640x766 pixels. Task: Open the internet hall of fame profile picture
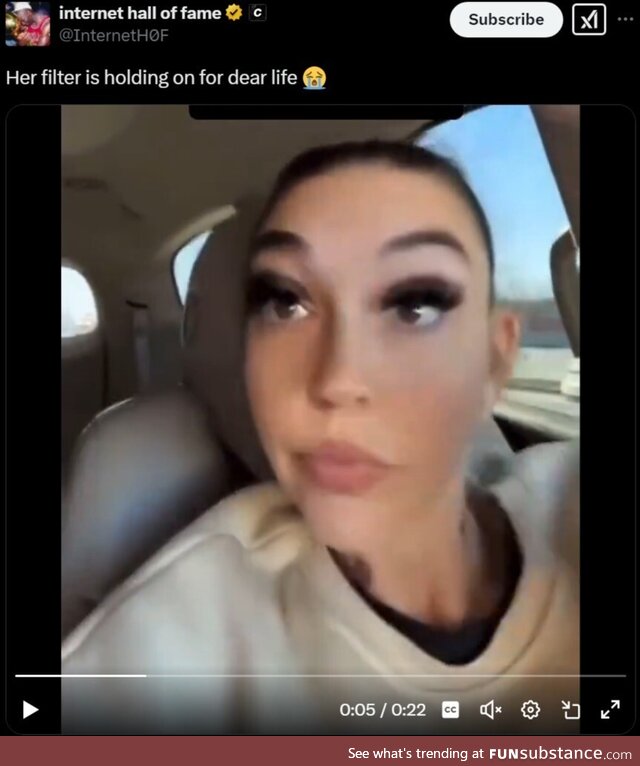click(27, 24)
